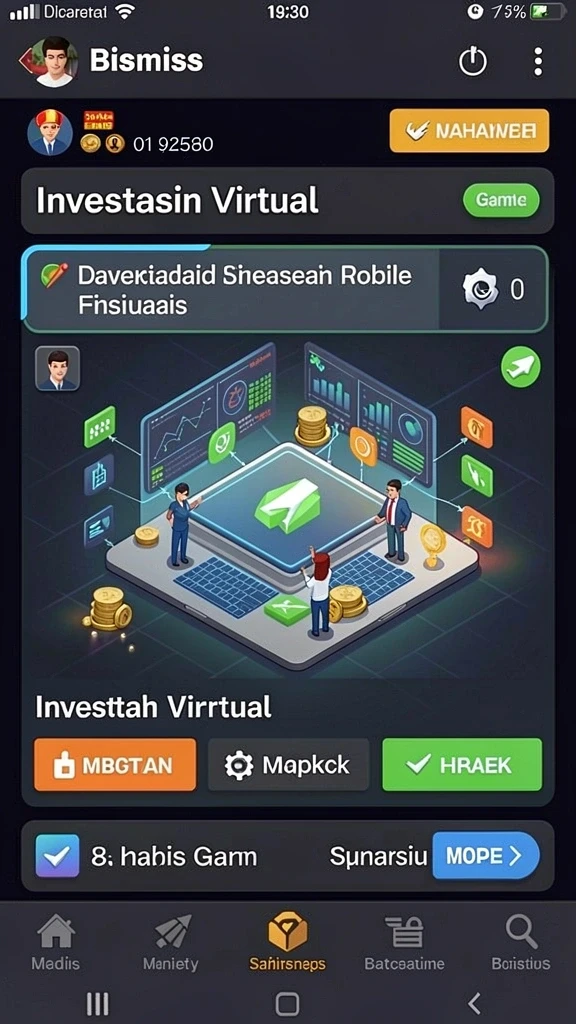
Task: Tap the green arrow icon on the illustration
Action: (x=520, y=366)
